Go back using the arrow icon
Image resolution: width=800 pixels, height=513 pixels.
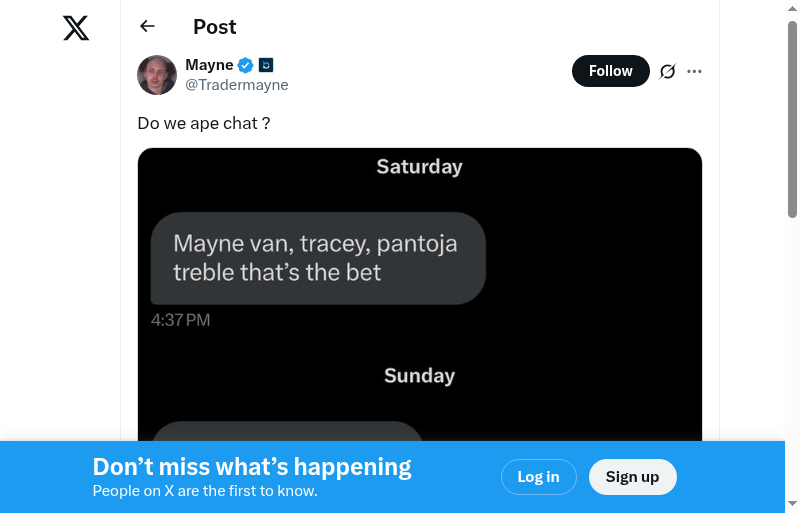[148, 26]
